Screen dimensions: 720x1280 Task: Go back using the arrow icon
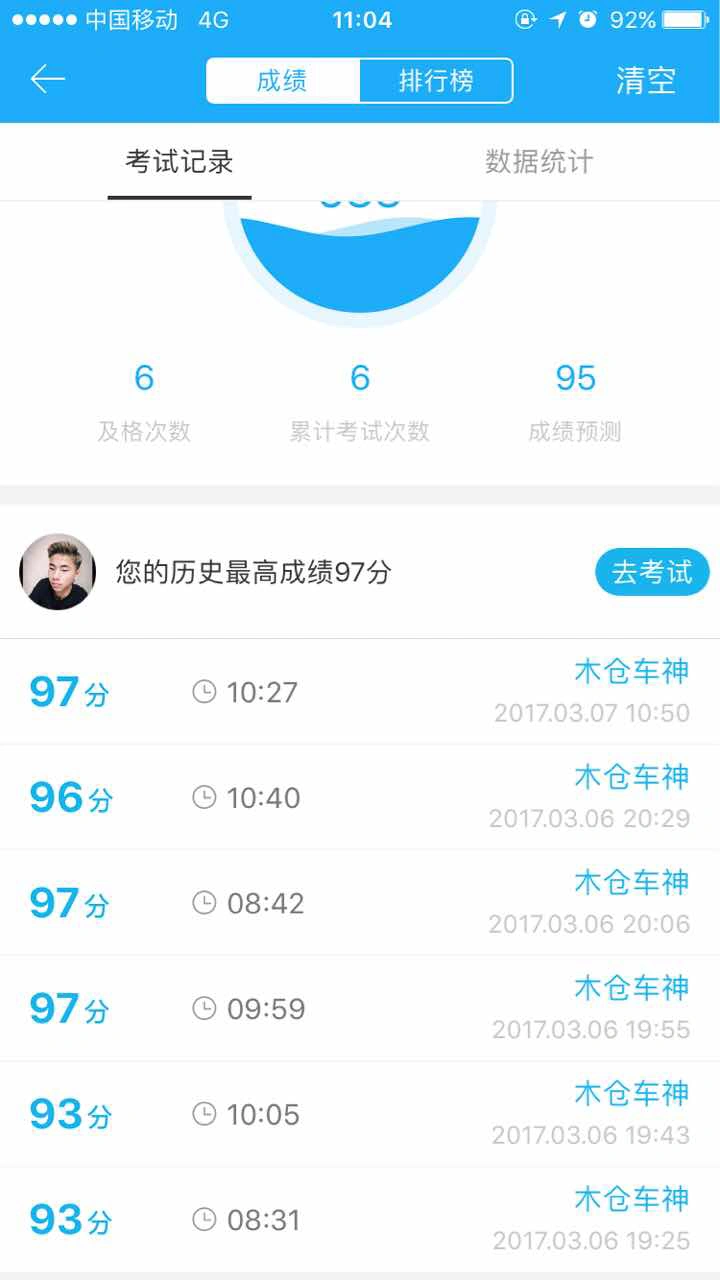click(47, 80)
